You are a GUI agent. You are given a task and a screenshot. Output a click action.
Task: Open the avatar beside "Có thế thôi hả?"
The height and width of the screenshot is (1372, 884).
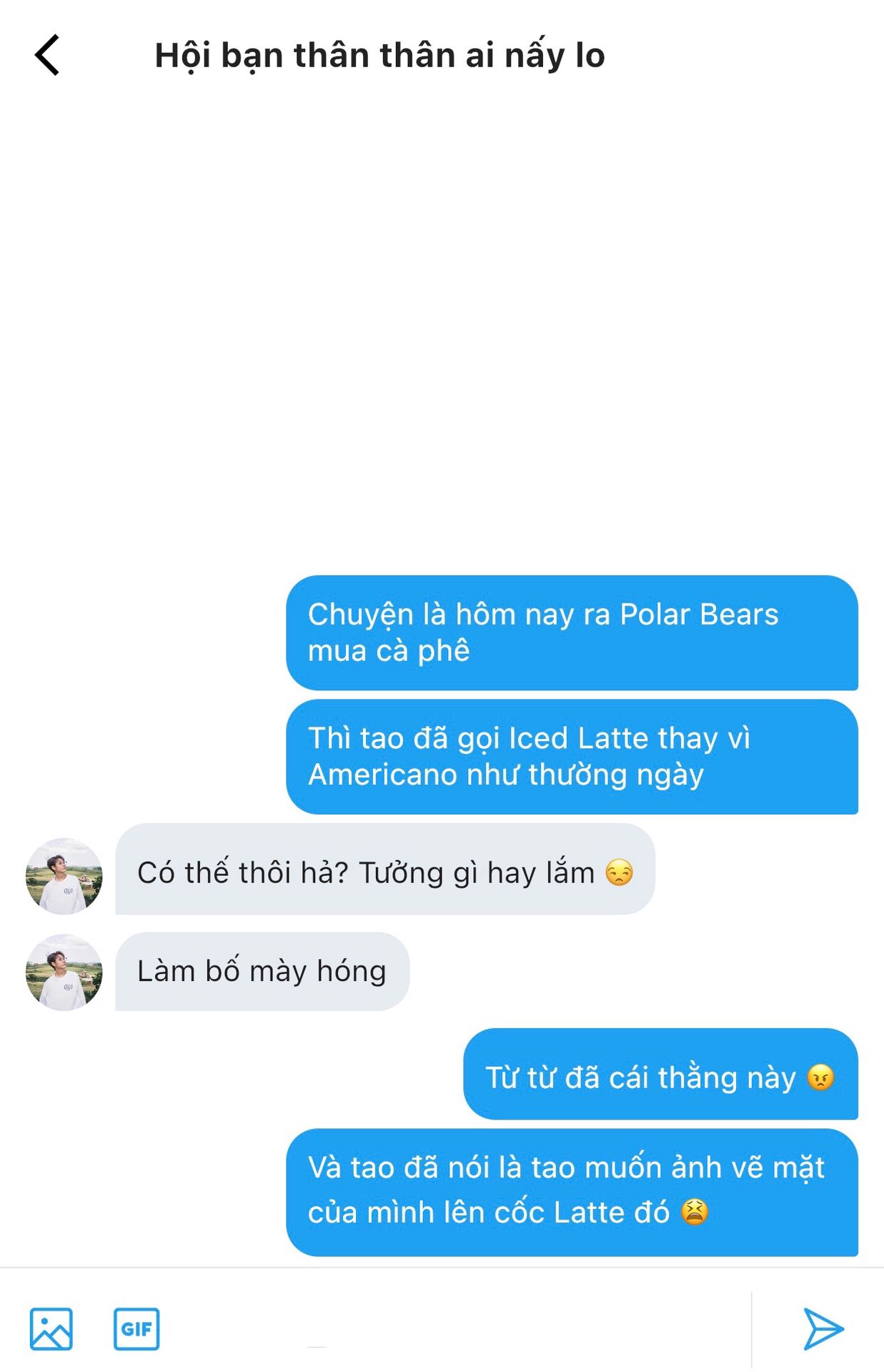click(64, 875)
